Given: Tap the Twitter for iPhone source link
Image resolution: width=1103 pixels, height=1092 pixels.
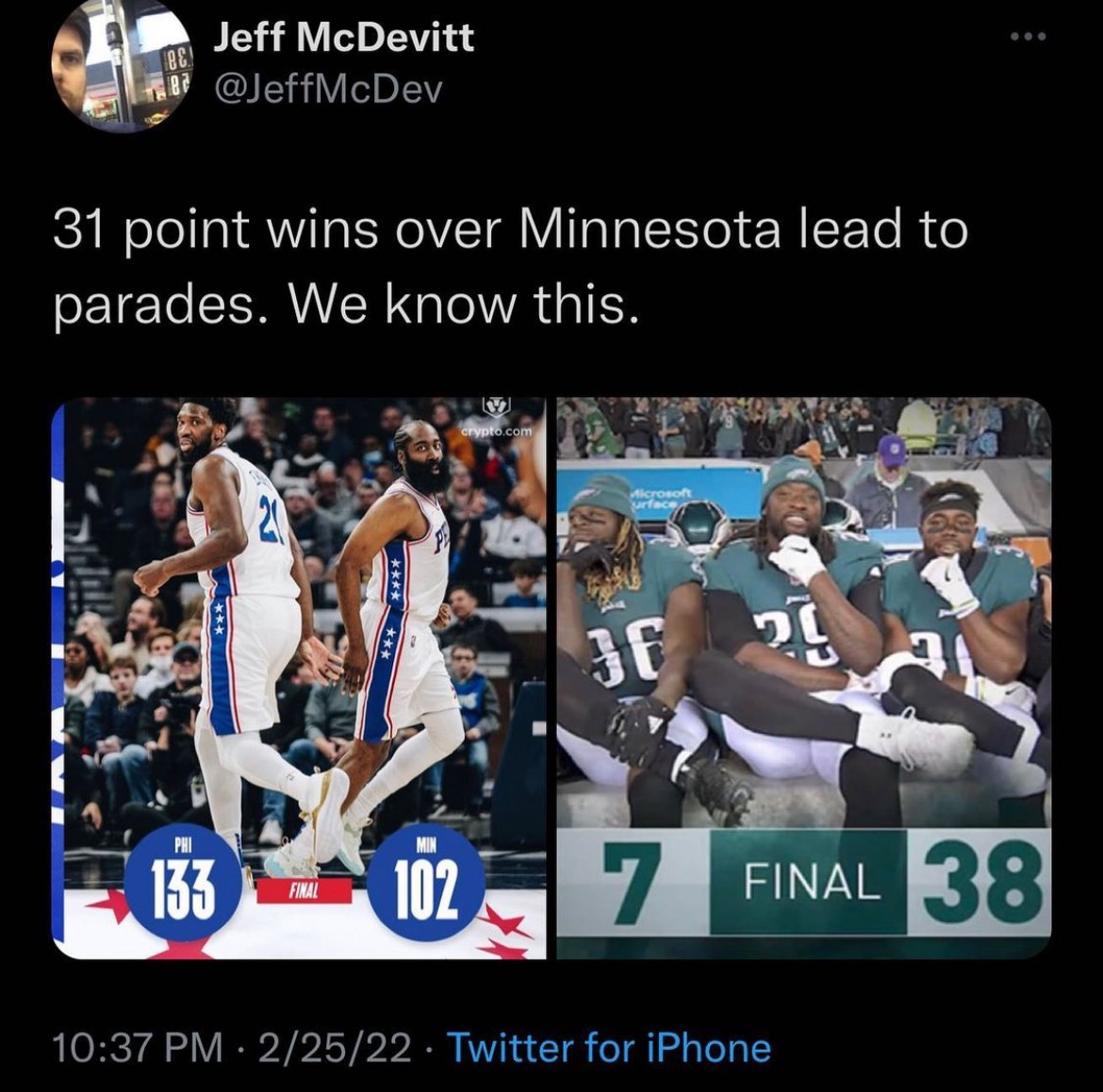Looking at the screenshot, I should click(608, 1048).
